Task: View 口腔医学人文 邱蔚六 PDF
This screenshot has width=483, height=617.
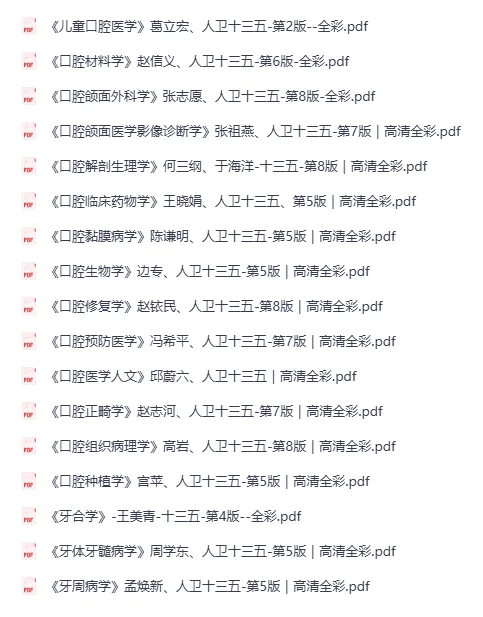Action: tap(203, 377)
